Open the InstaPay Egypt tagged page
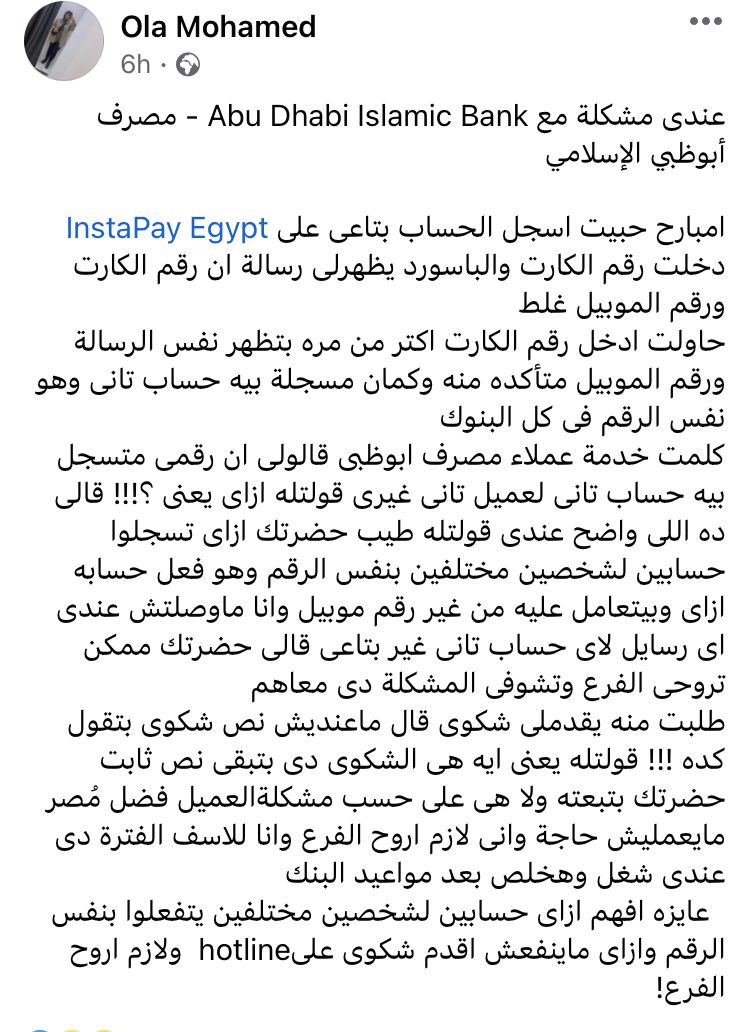This screenshot has height=1032, width=750. (167, 228)
